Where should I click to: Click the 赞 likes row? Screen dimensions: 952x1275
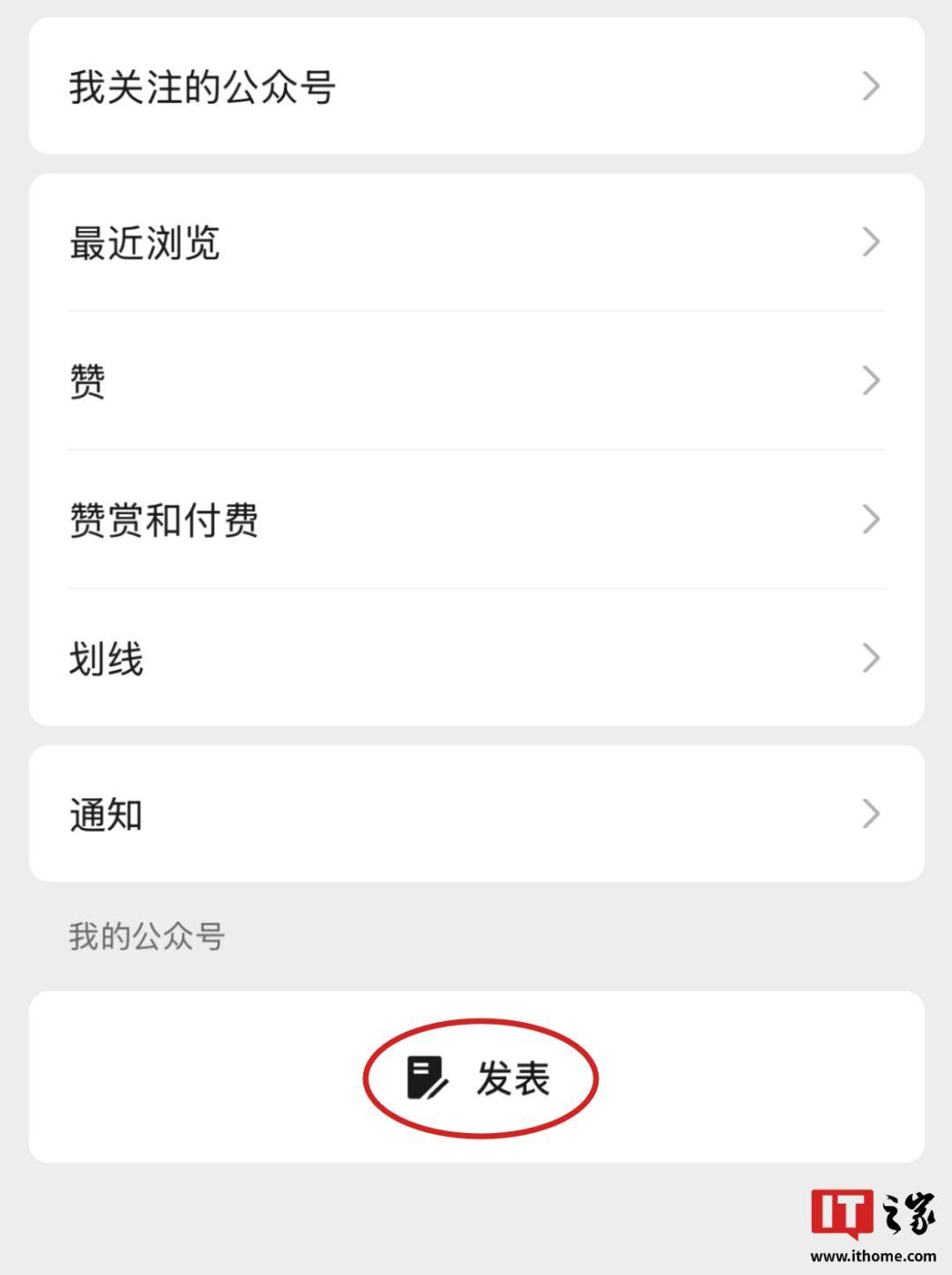[476, 380]
